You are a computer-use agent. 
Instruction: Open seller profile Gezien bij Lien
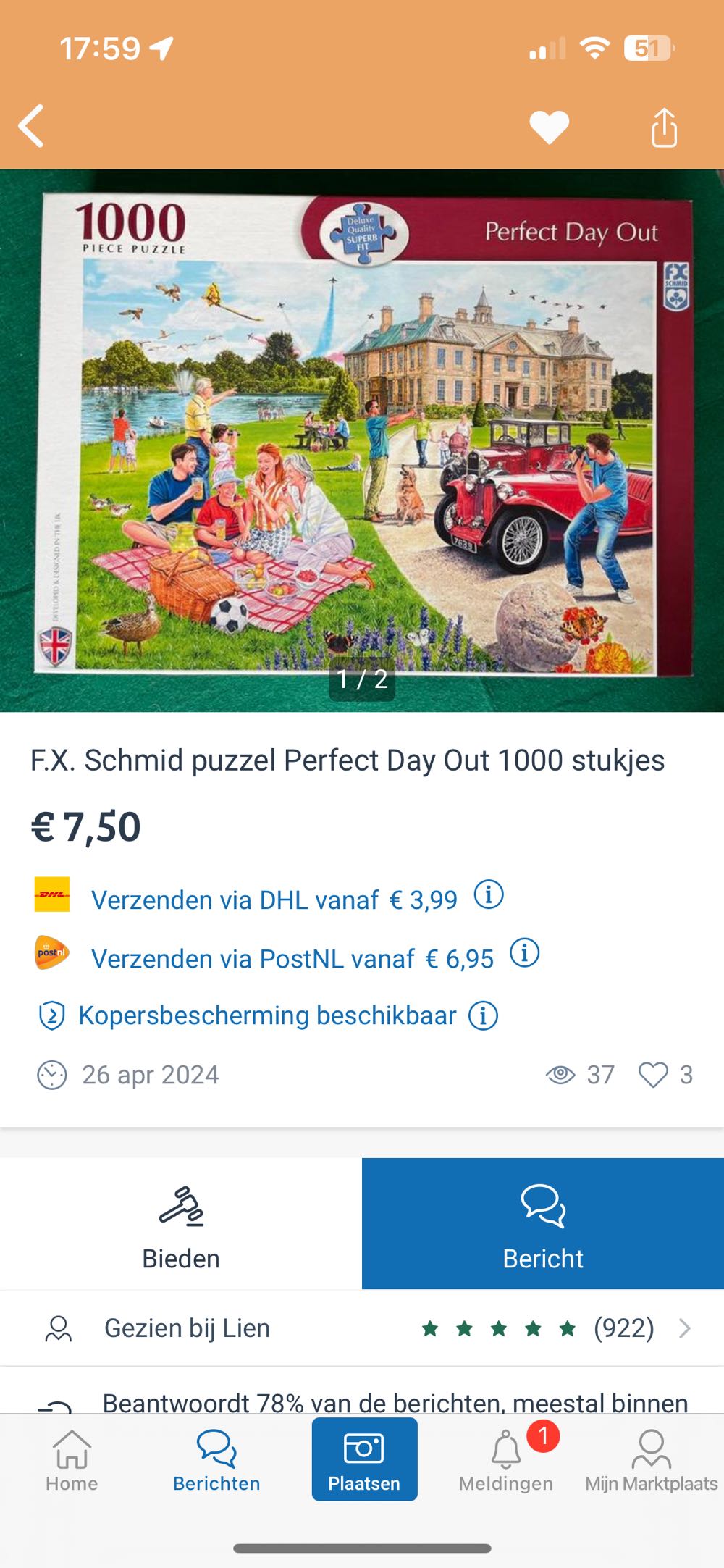(187, 1329)
